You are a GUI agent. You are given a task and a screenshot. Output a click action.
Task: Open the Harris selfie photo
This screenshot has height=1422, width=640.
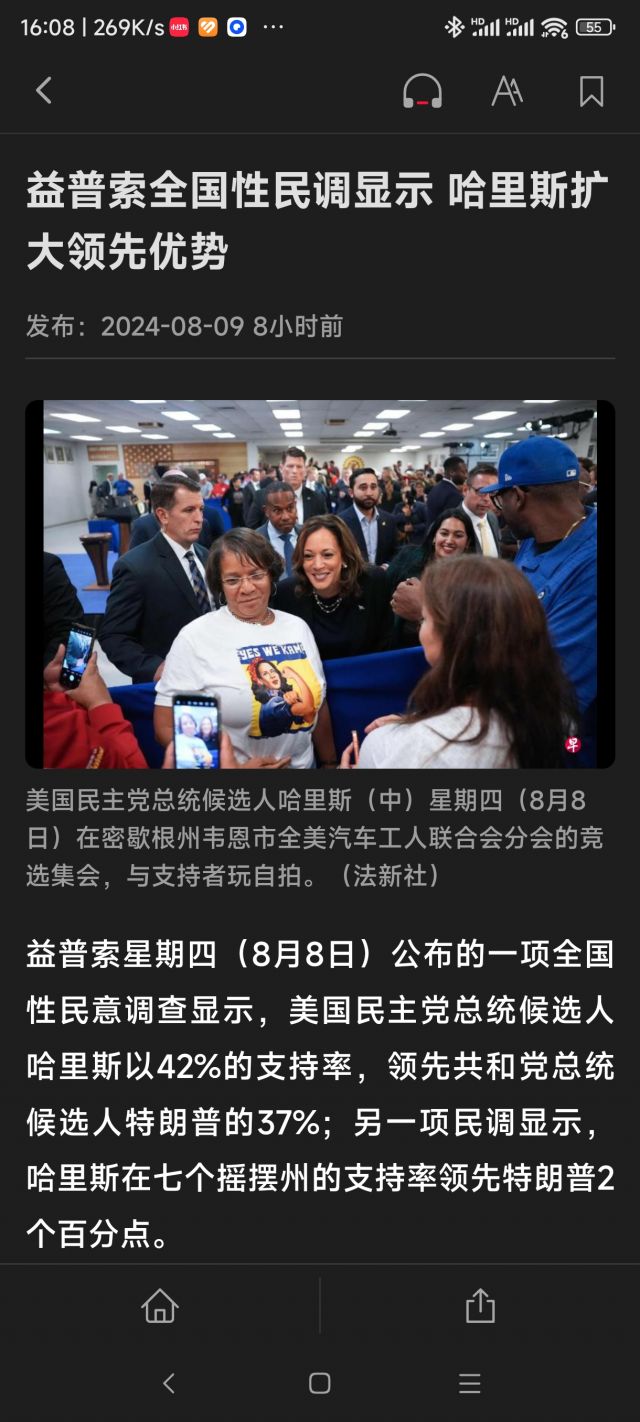pyautogui.click(x=320, y=584)
